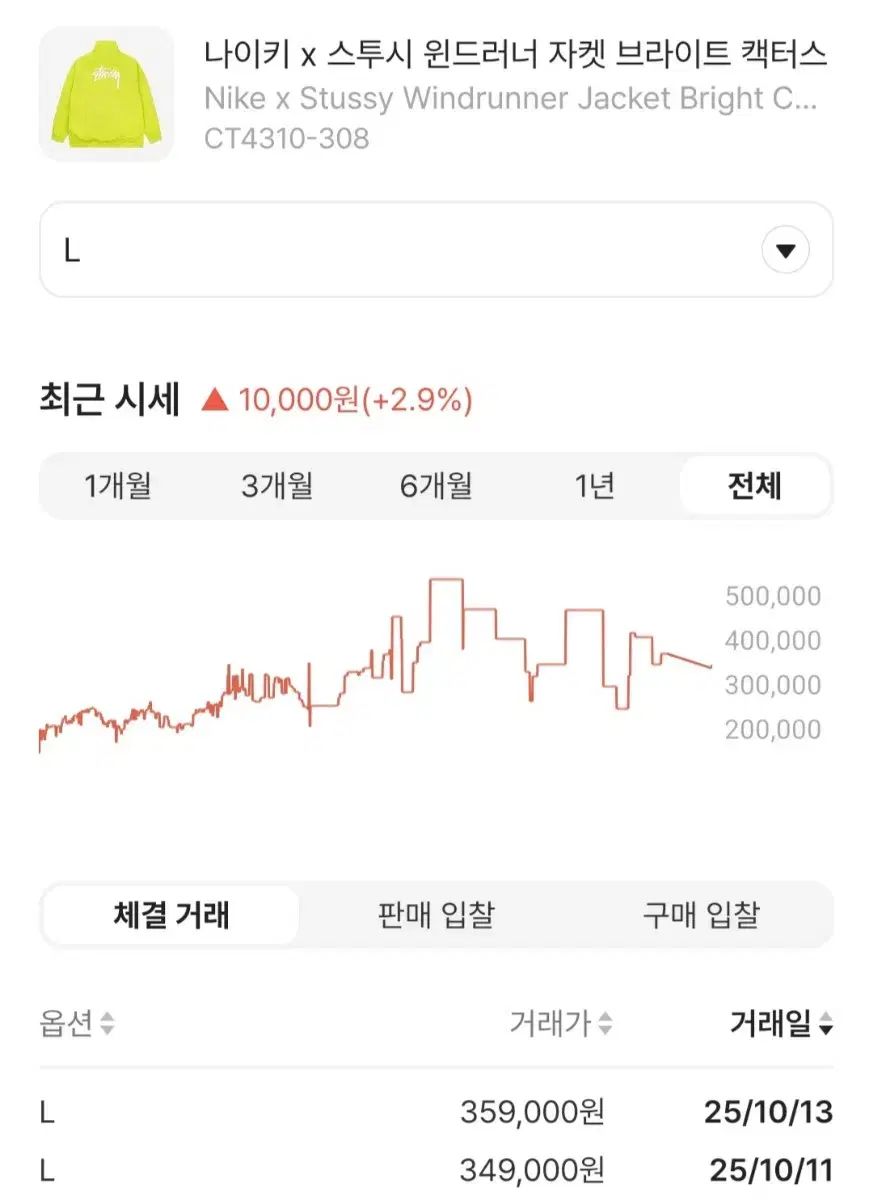873x1200 pixels.
Task: Show the 6개월 price history
Action: click(436, 487)
